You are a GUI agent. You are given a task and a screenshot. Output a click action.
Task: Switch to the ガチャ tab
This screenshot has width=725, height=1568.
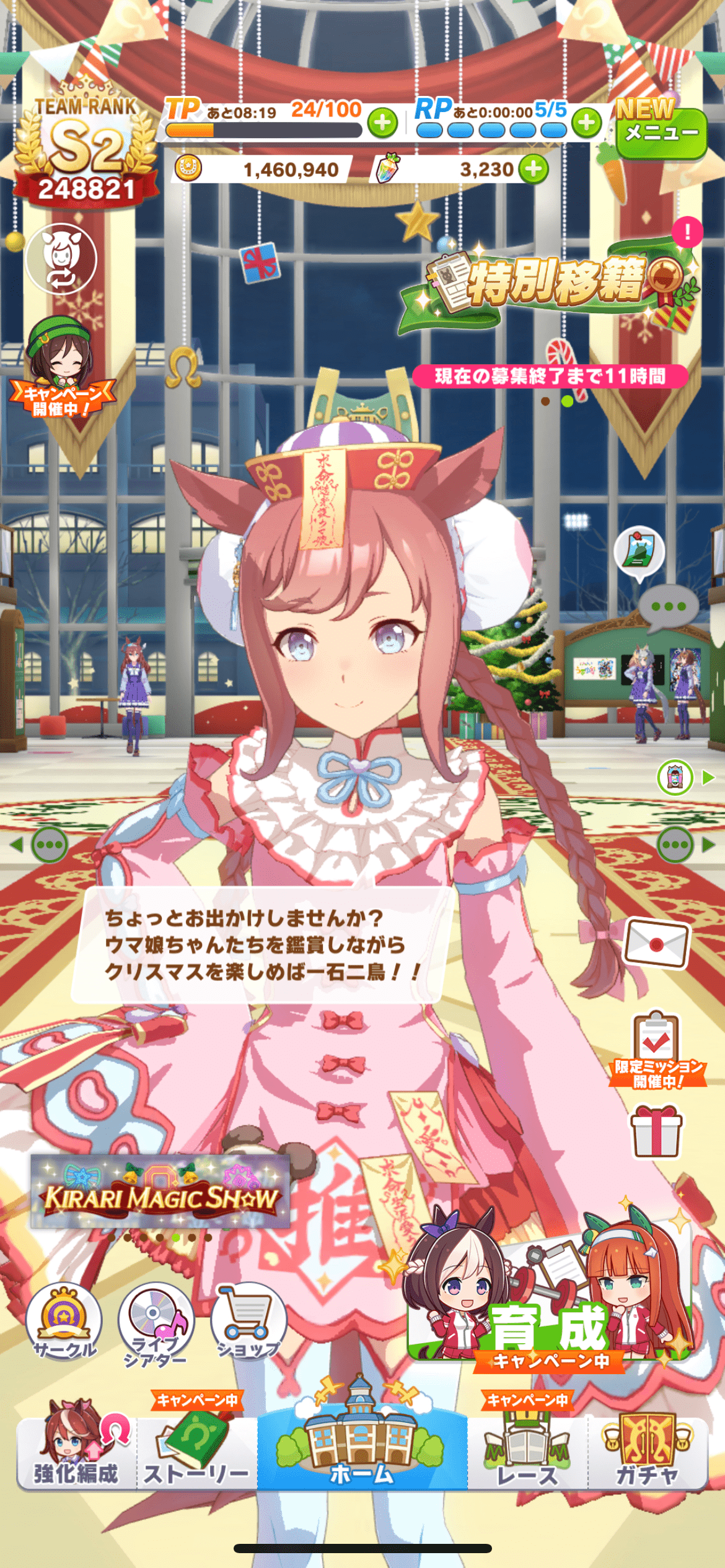(x=647, y=1453)
